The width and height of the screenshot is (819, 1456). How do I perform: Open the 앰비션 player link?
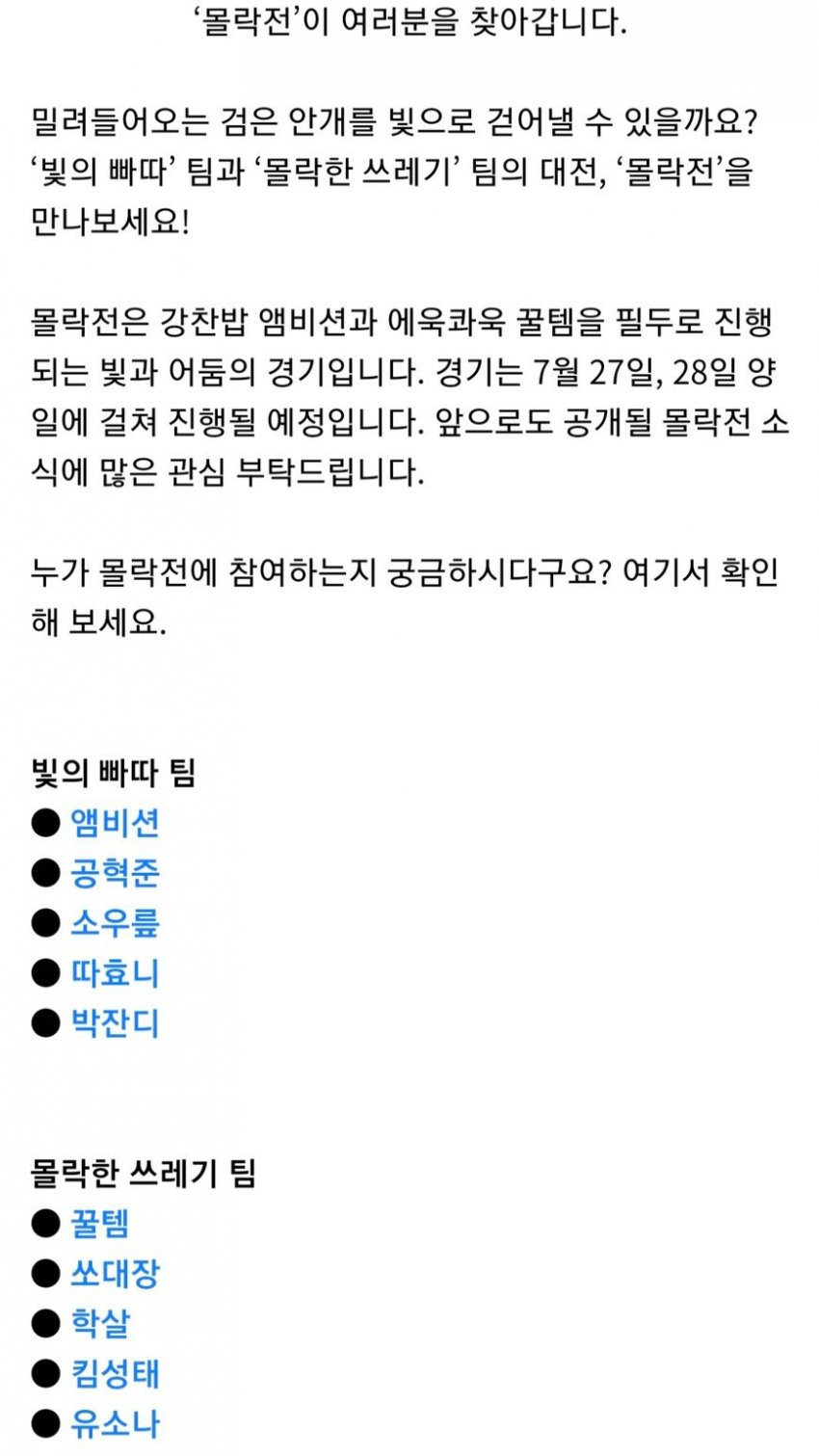pyautogui.click(x=115, y=823)
